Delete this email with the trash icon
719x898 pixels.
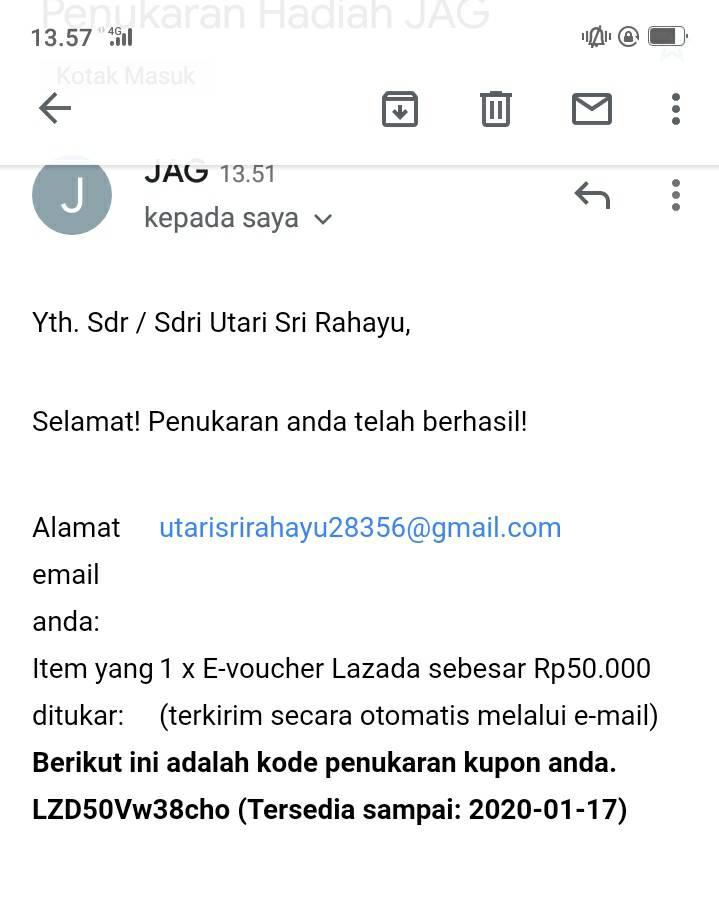(x=496, y=109)
